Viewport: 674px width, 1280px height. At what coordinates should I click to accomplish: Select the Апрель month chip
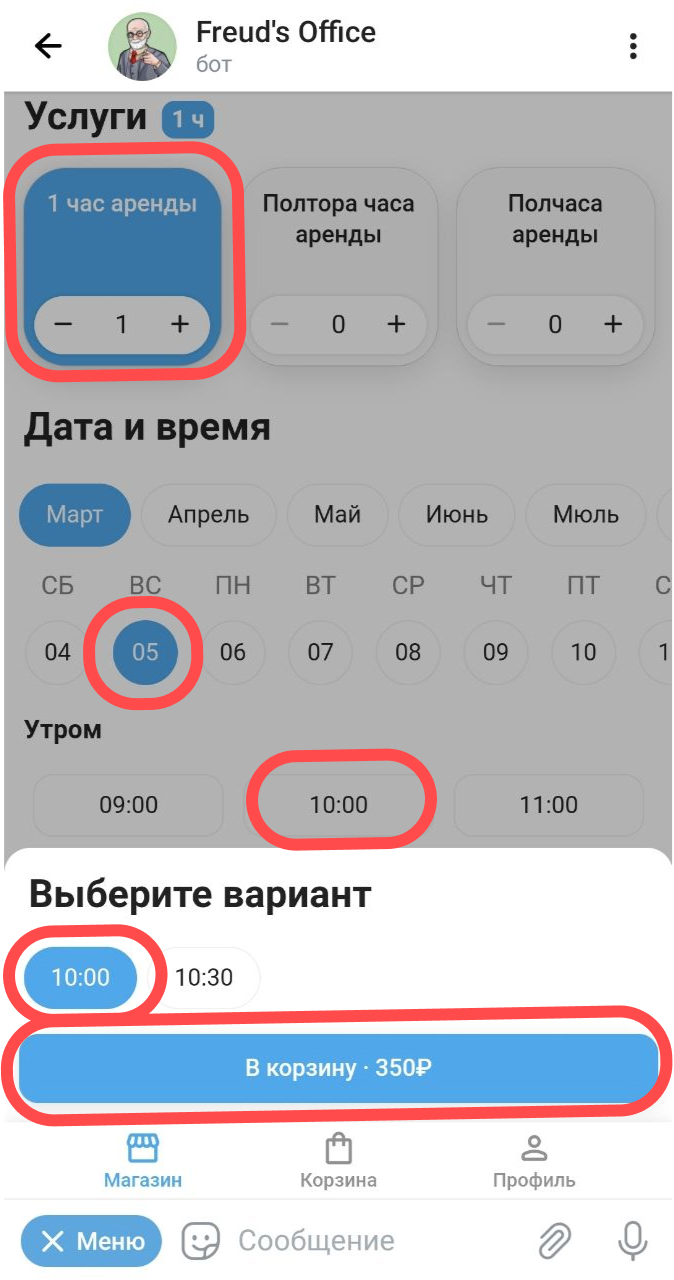pos(208,516)
